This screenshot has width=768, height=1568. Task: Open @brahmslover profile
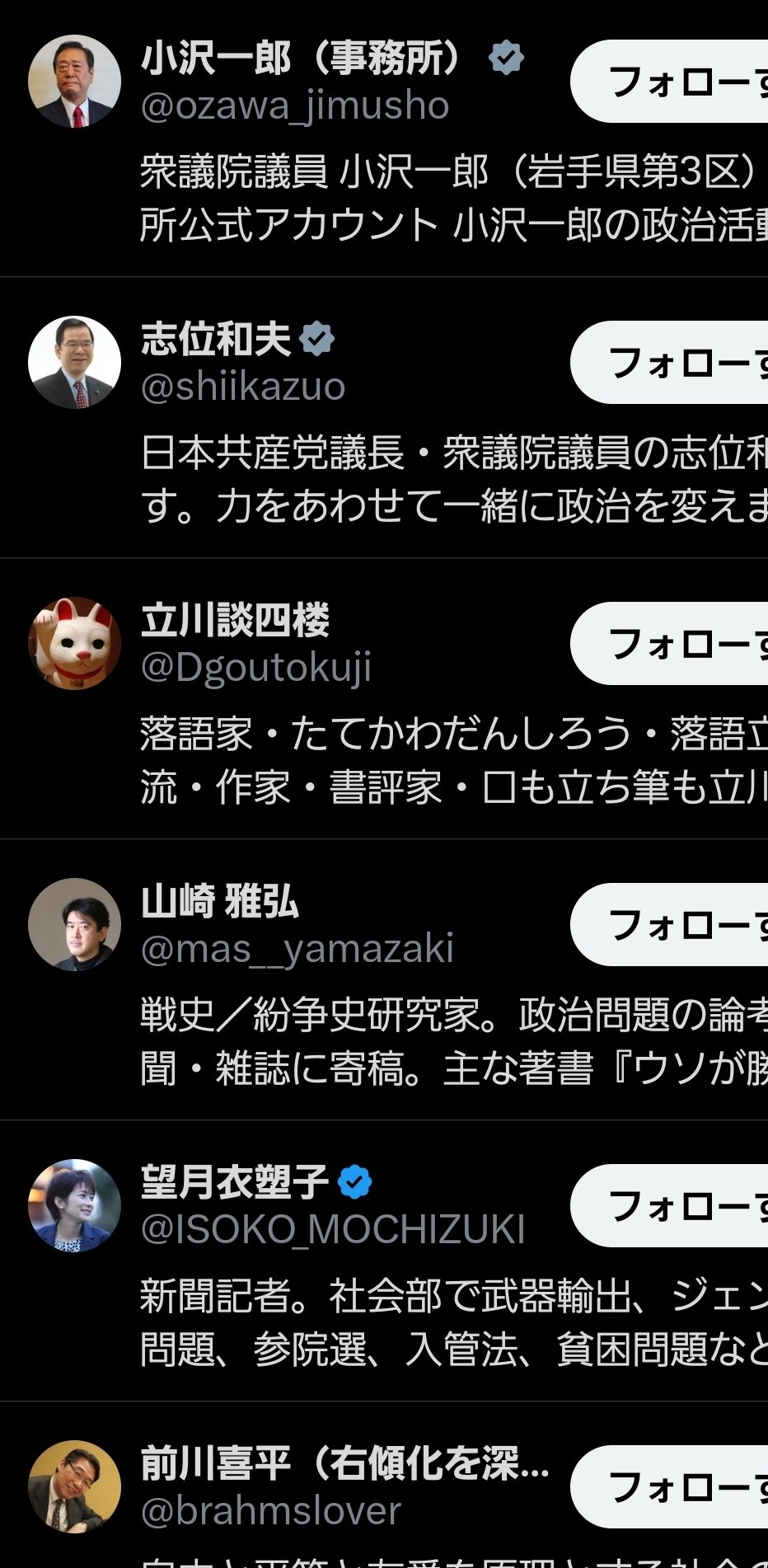pyautogui.click(x=270, y=1511)
